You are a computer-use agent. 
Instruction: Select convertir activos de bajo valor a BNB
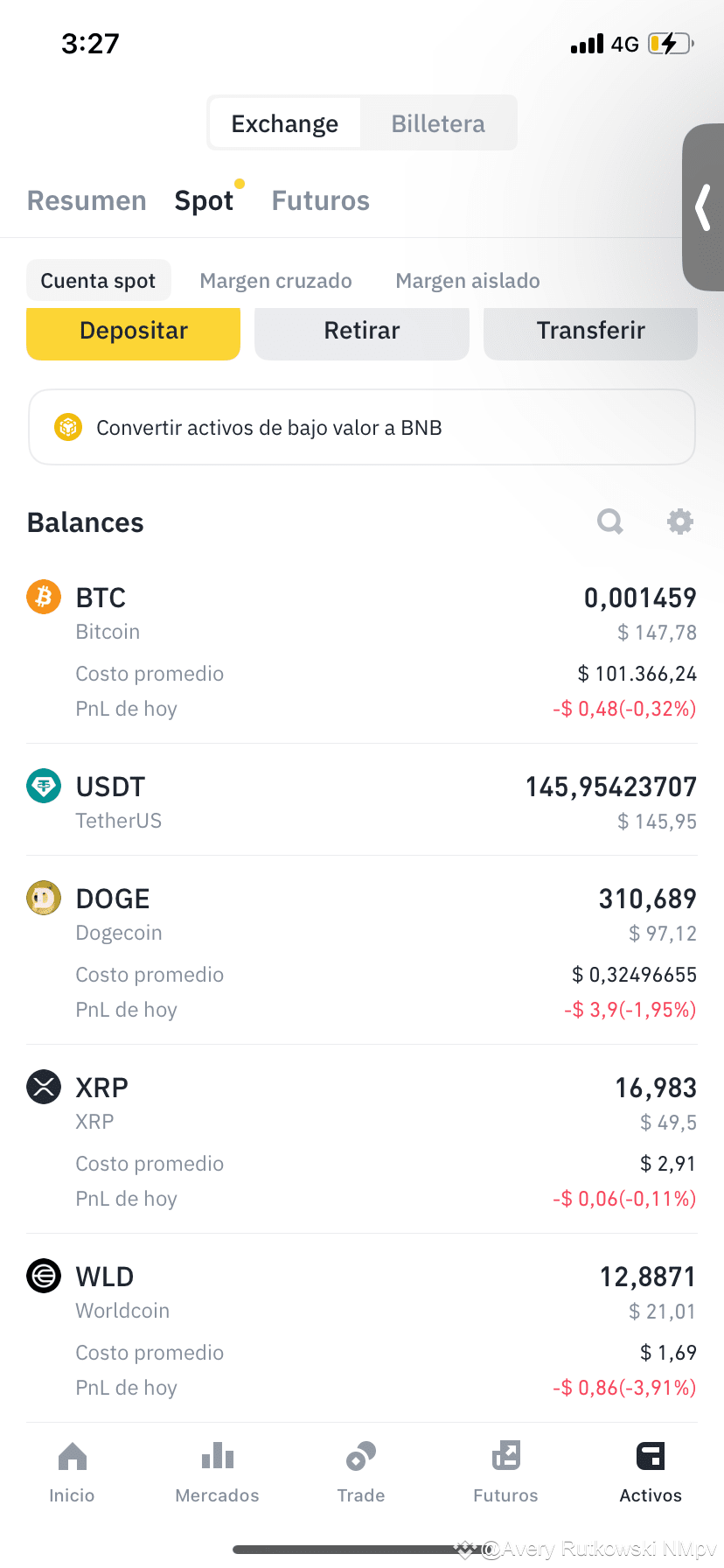tap(361, 427)
